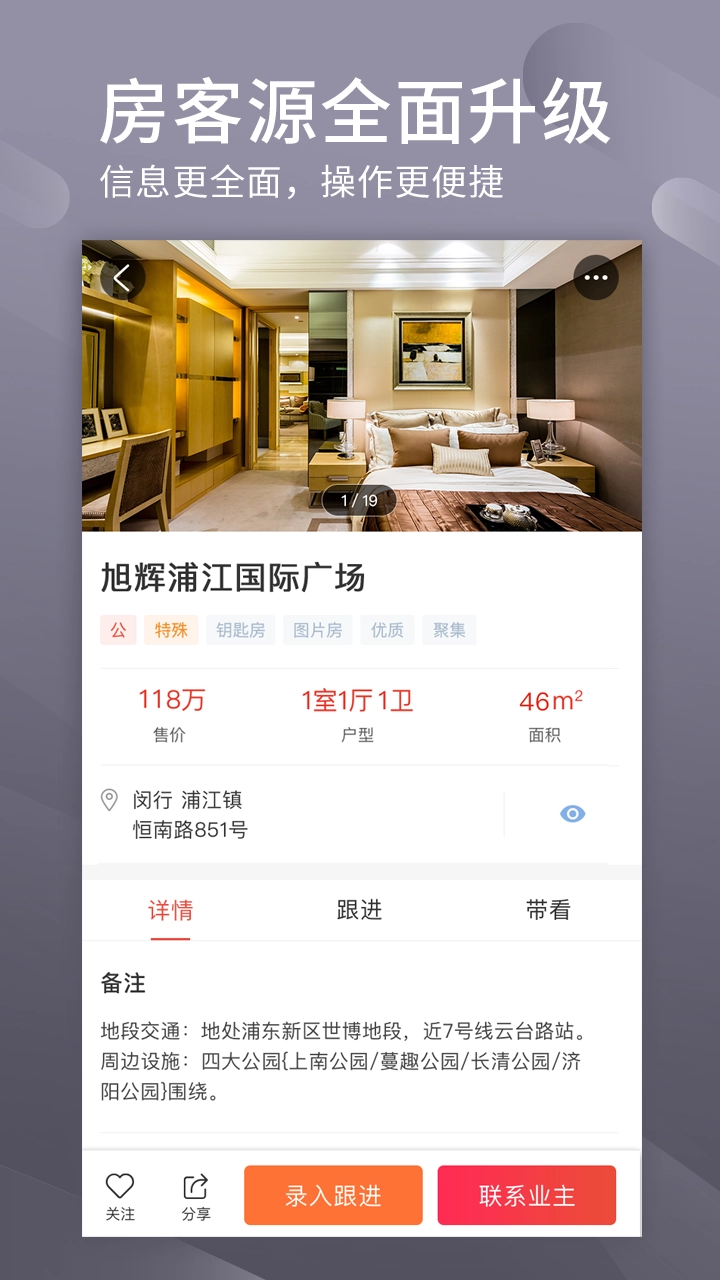Click the 优质 tag slider-style chip
This screenshot has height=1280, width=720.
point(386,631)
